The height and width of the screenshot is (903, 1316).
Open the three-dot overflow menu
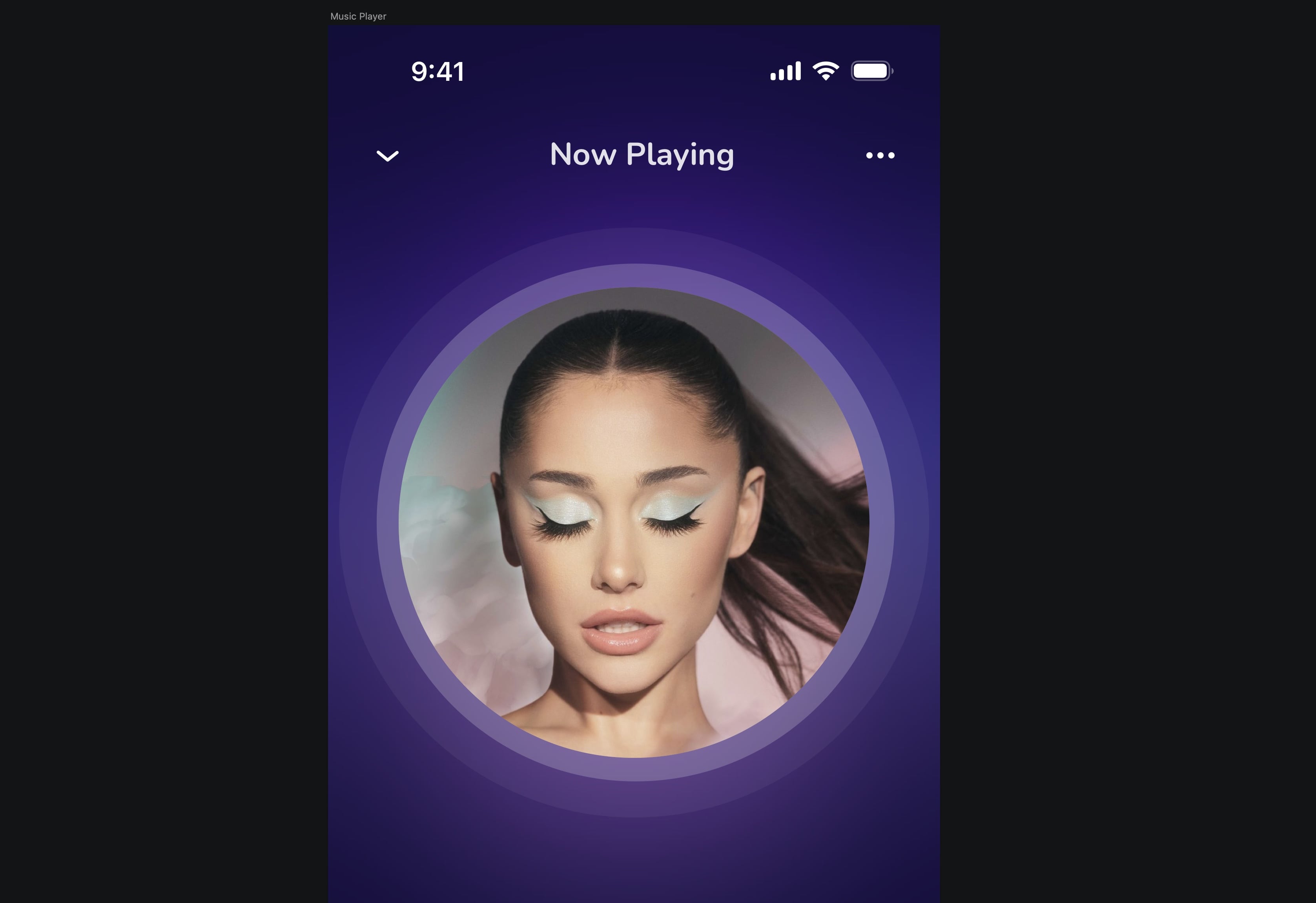(880, 155)
